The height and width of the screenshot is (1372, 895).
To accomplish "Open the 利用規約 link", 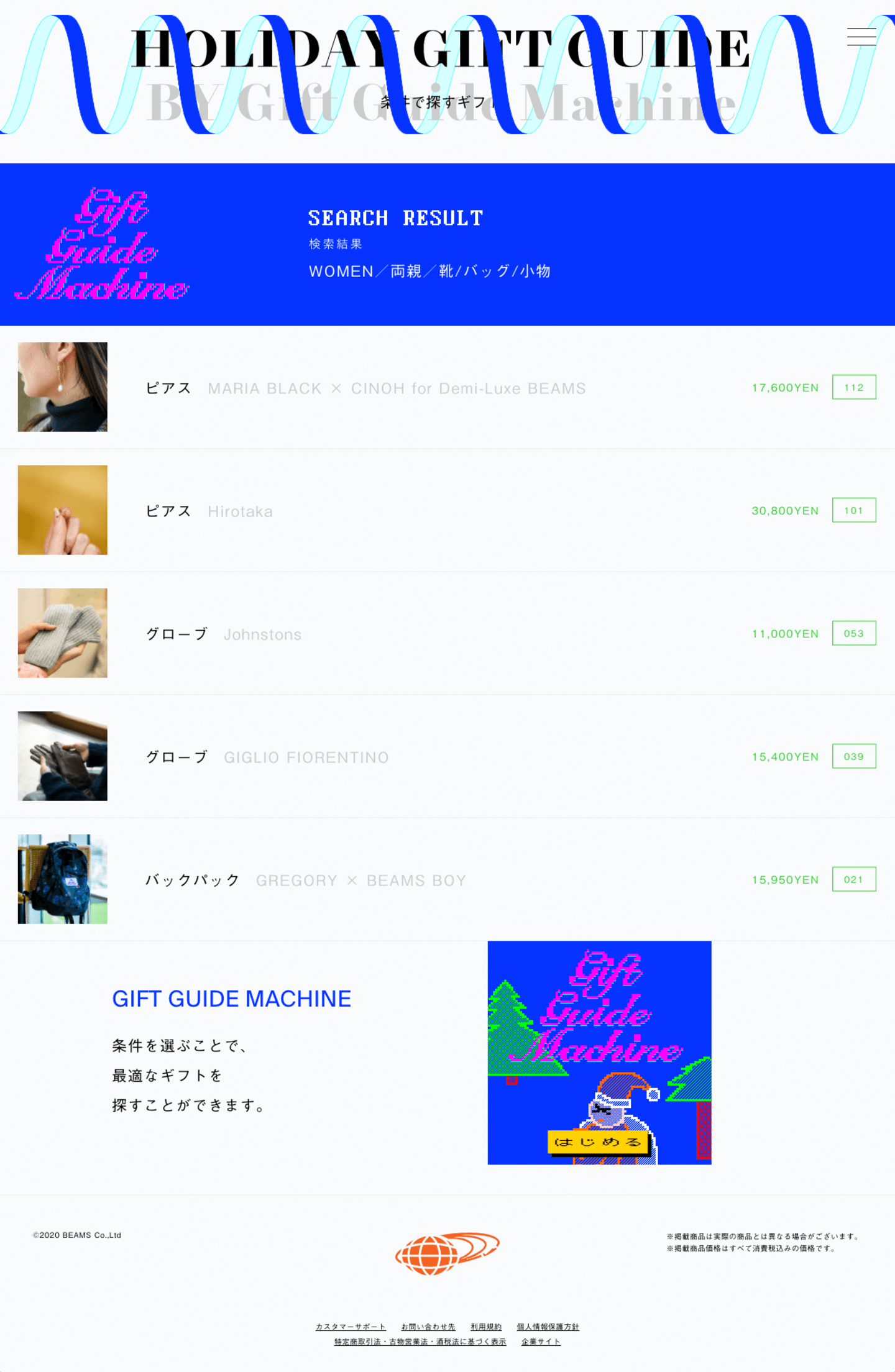I will [486, 1327].
